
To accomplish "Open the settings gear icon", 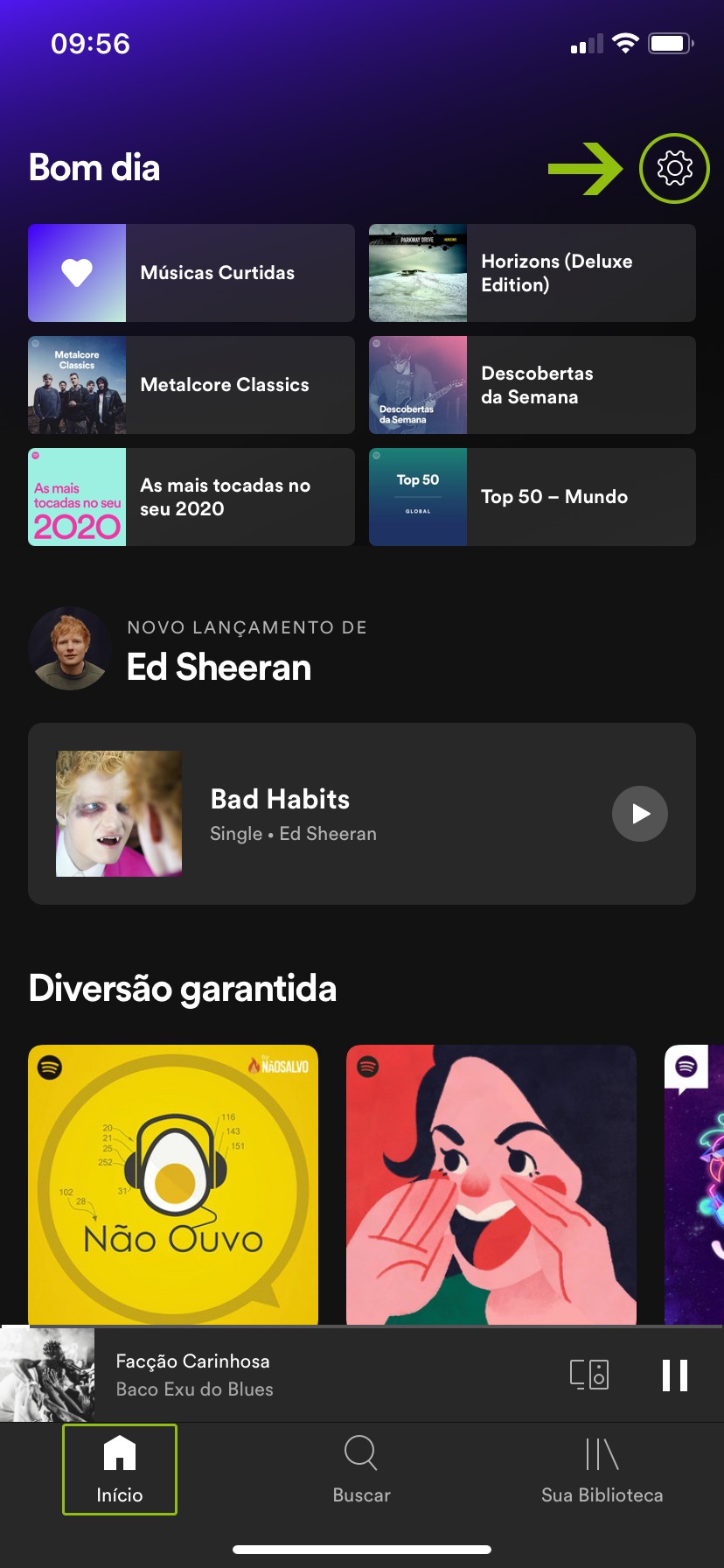I will point(674,168).
